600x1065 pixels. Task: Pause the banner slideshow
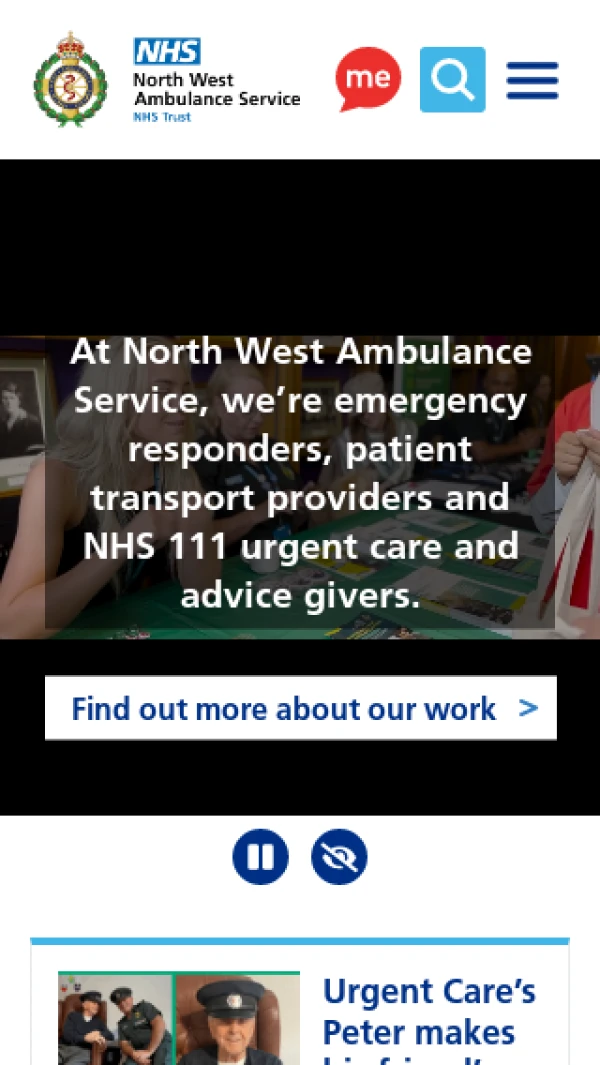pyautogui.click(x=260, y=857)
